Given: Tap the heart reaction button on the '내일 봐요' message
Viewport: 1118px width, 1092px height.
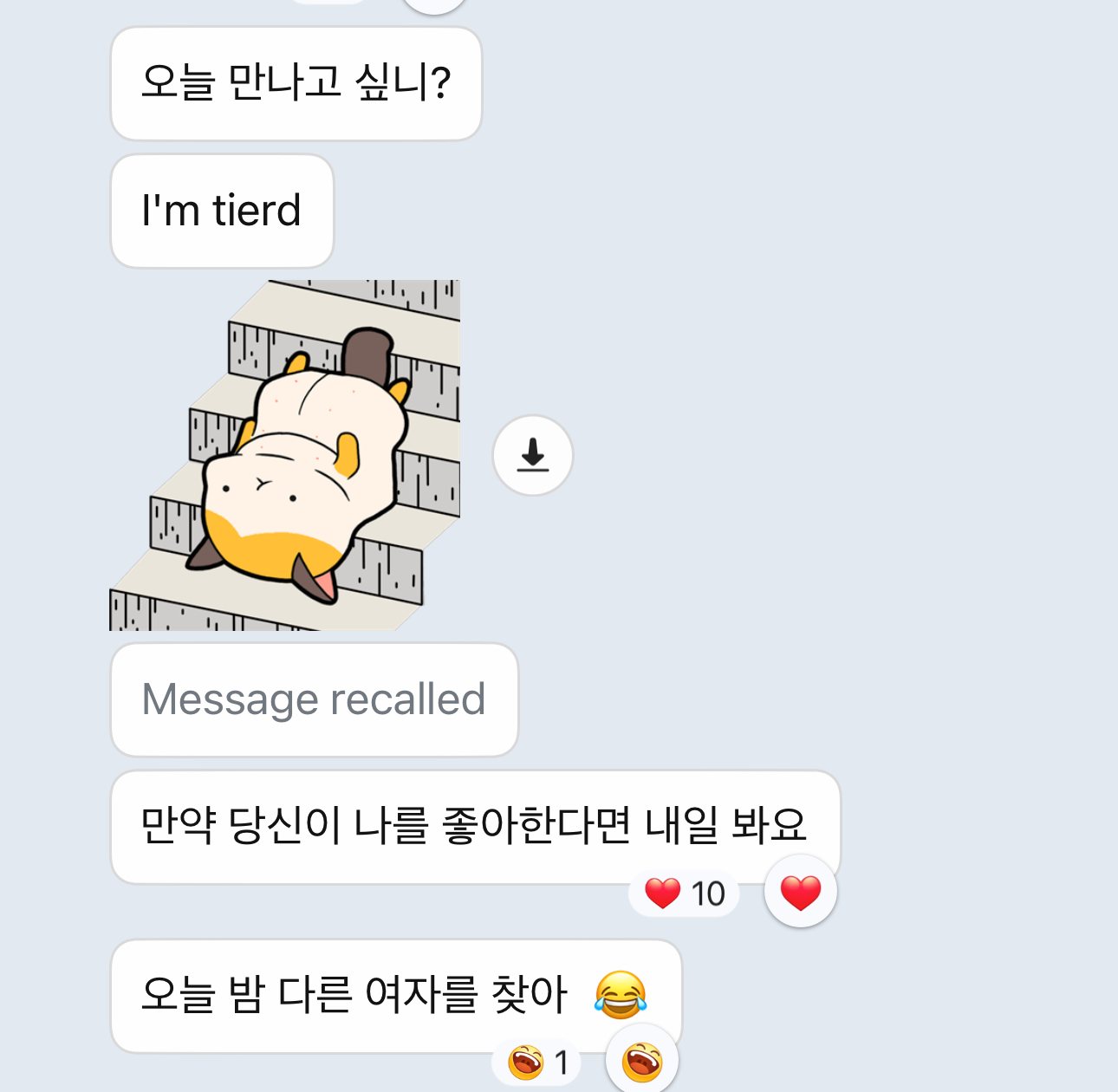Looking at the screenshot, I should (x=800, y=892).
